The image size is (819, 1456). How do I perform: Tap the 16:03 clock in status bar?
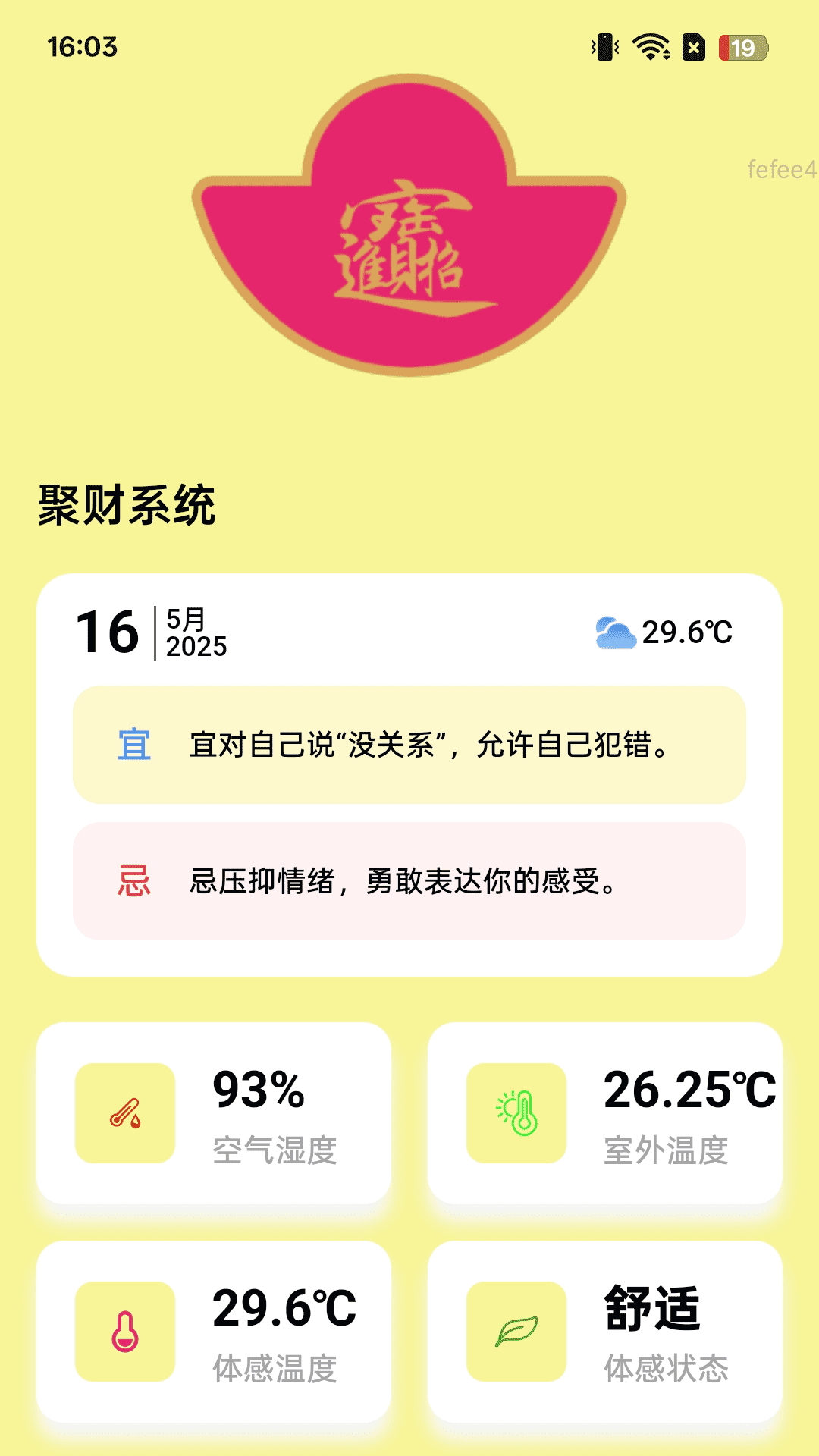point(81,48)
